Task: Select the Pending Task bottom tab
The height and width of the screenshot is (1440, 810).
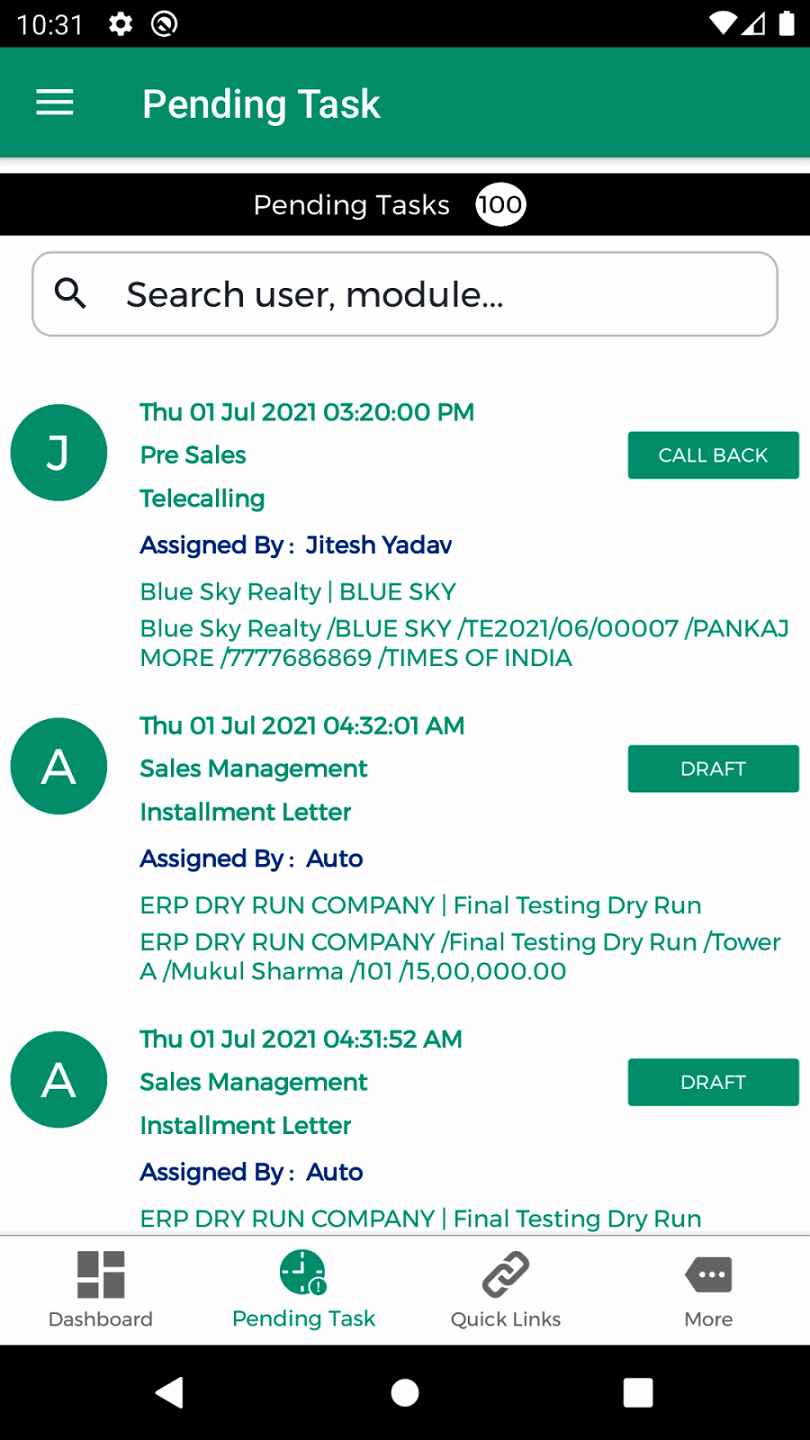Action: [x=303, y=1290]
